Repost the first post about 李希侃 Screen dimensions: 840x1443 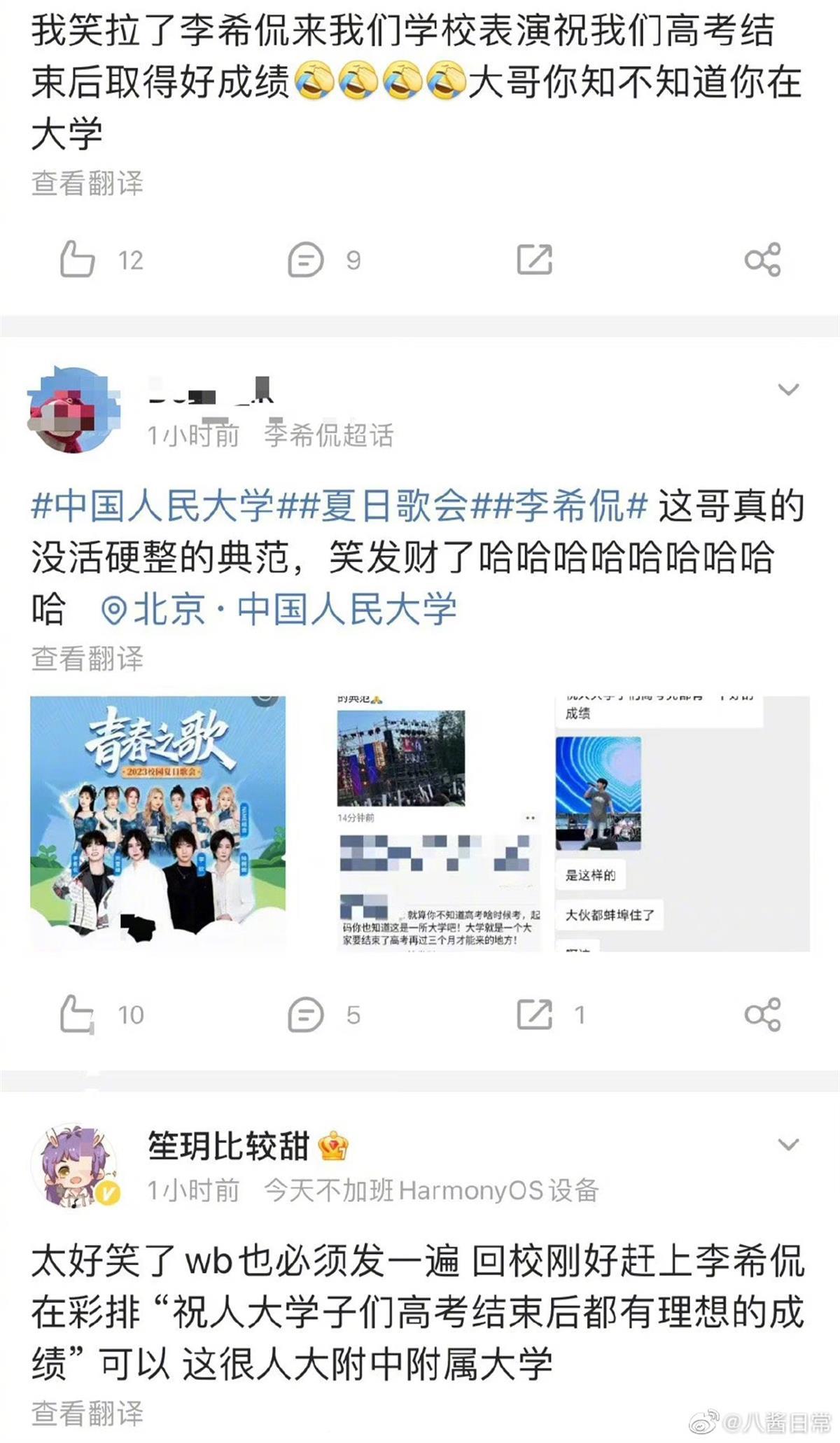[x=534, y=260]
